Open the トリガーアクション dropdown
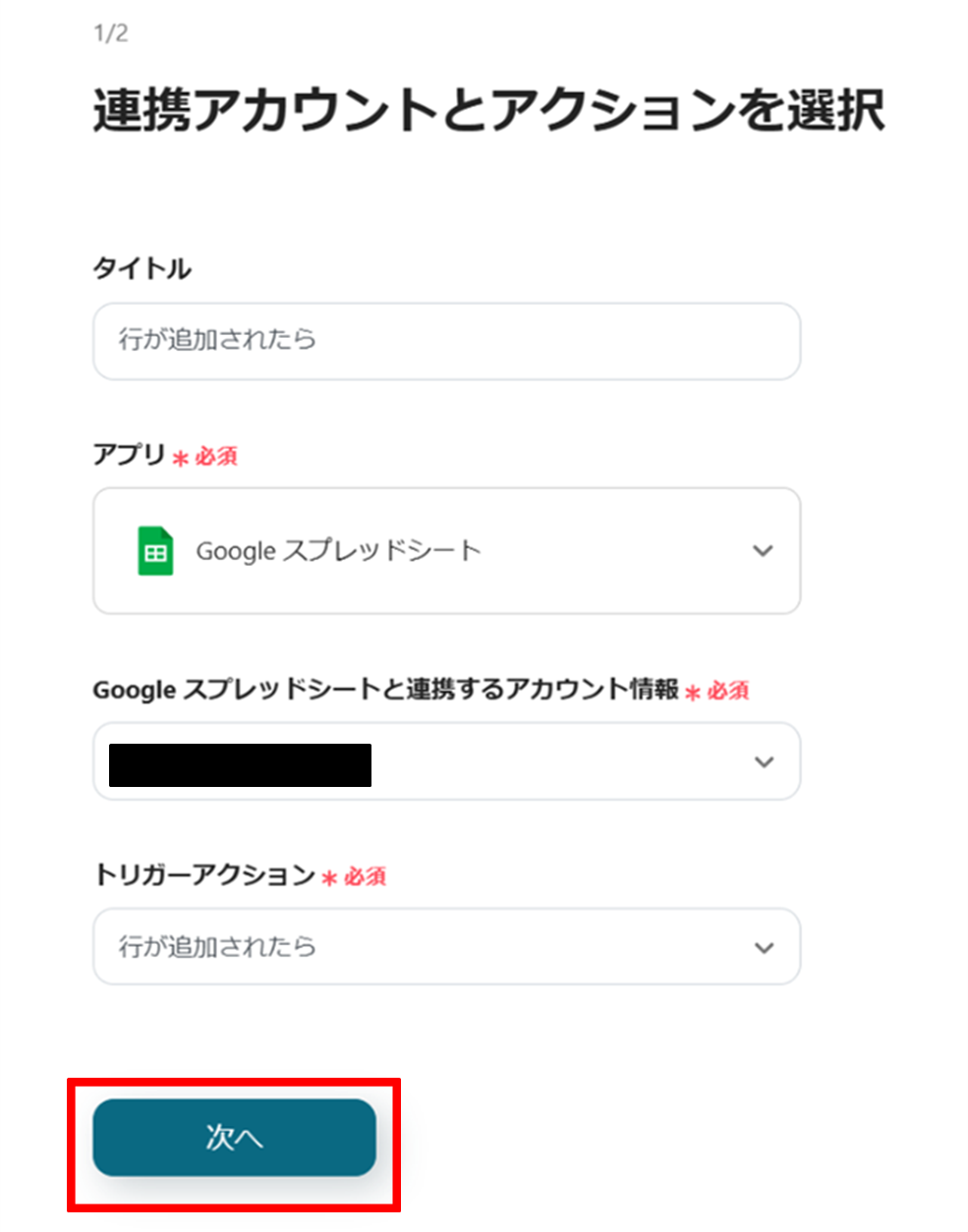The image size is (968, 1232). tap(446, 947)
